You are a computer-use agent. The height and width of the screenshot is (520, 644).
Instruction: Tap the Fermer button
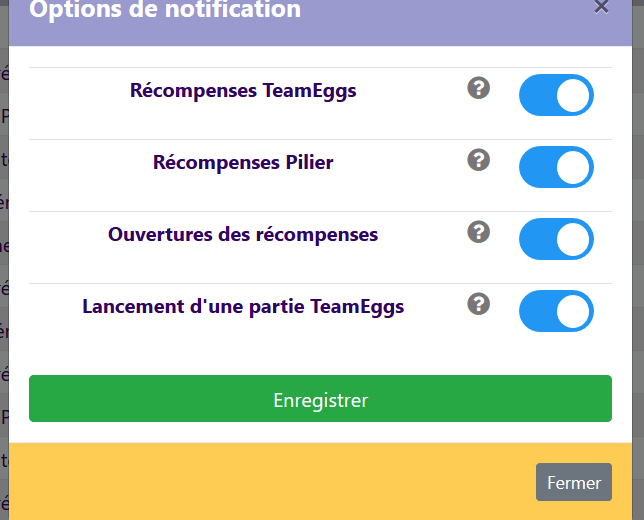573,482
